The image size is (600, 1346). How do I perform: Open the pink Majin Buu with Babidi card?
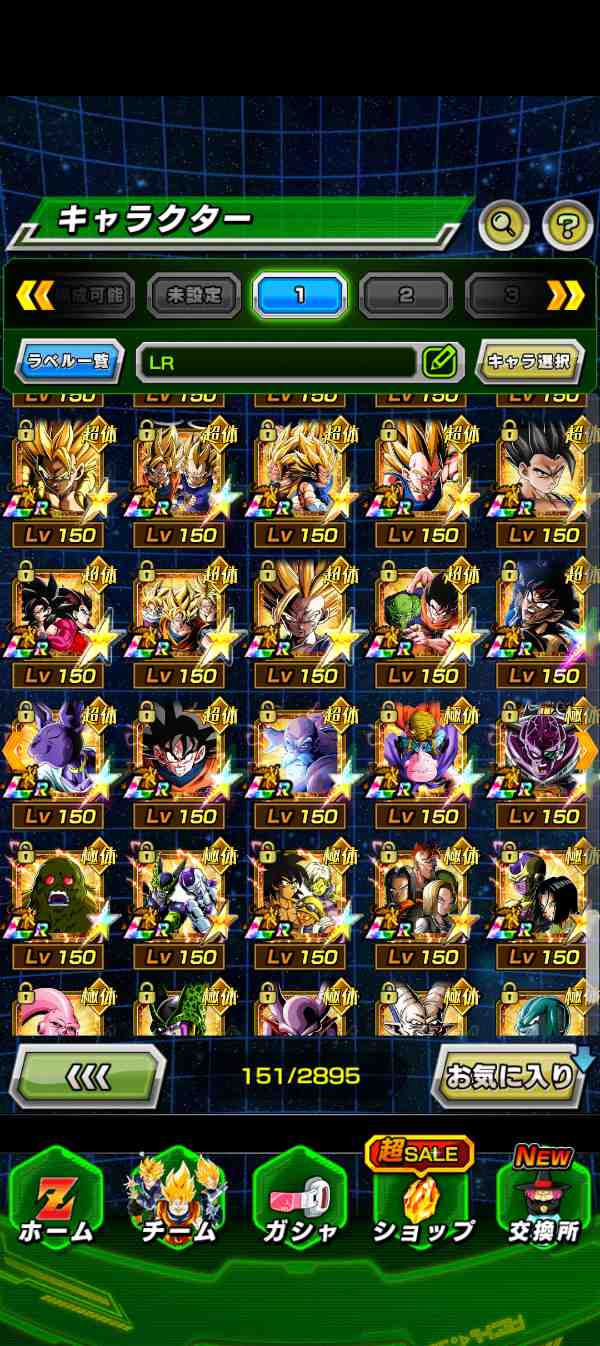422,755
